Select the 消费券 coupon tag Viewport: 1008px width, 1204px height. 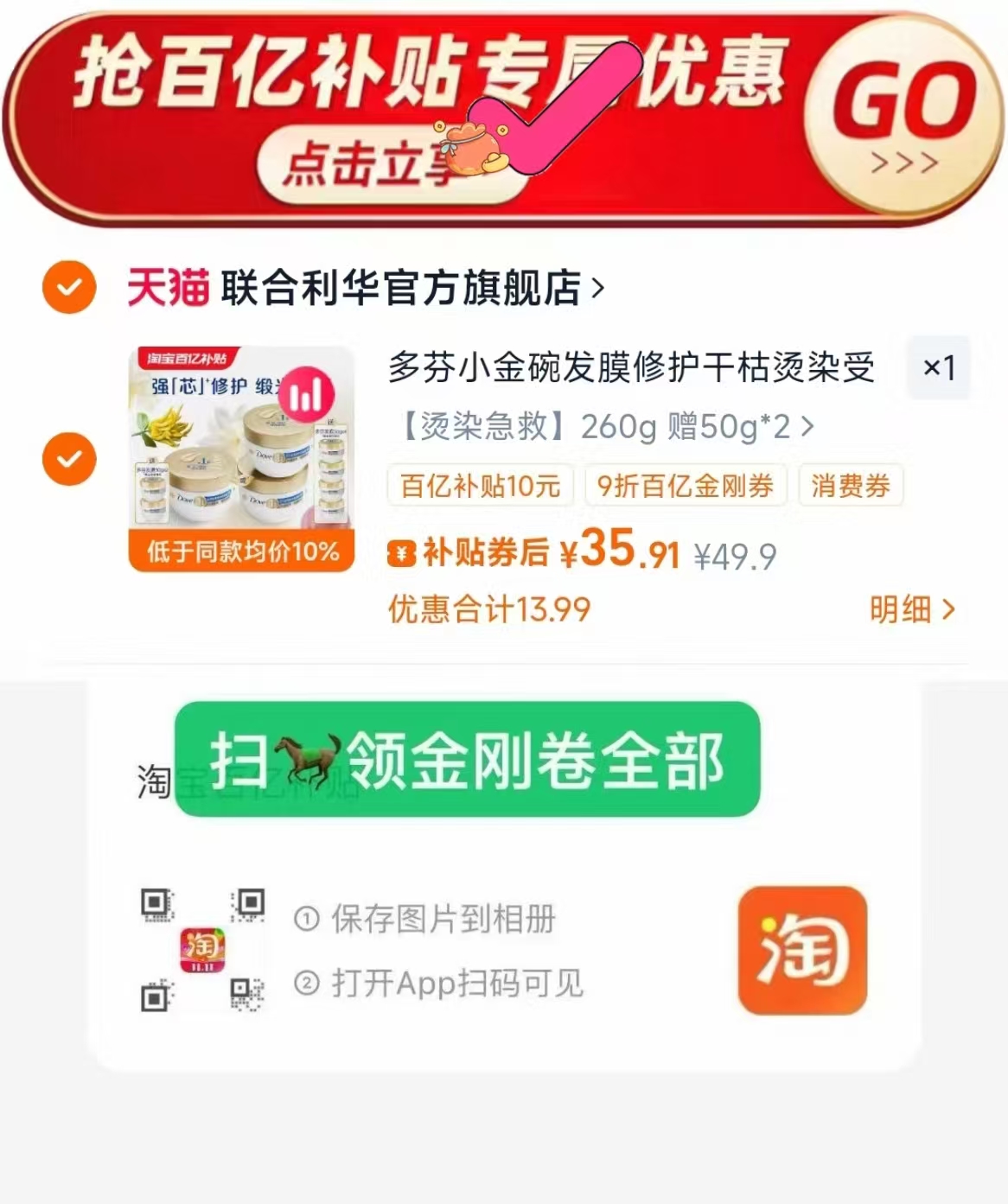[x=850, y=487]
